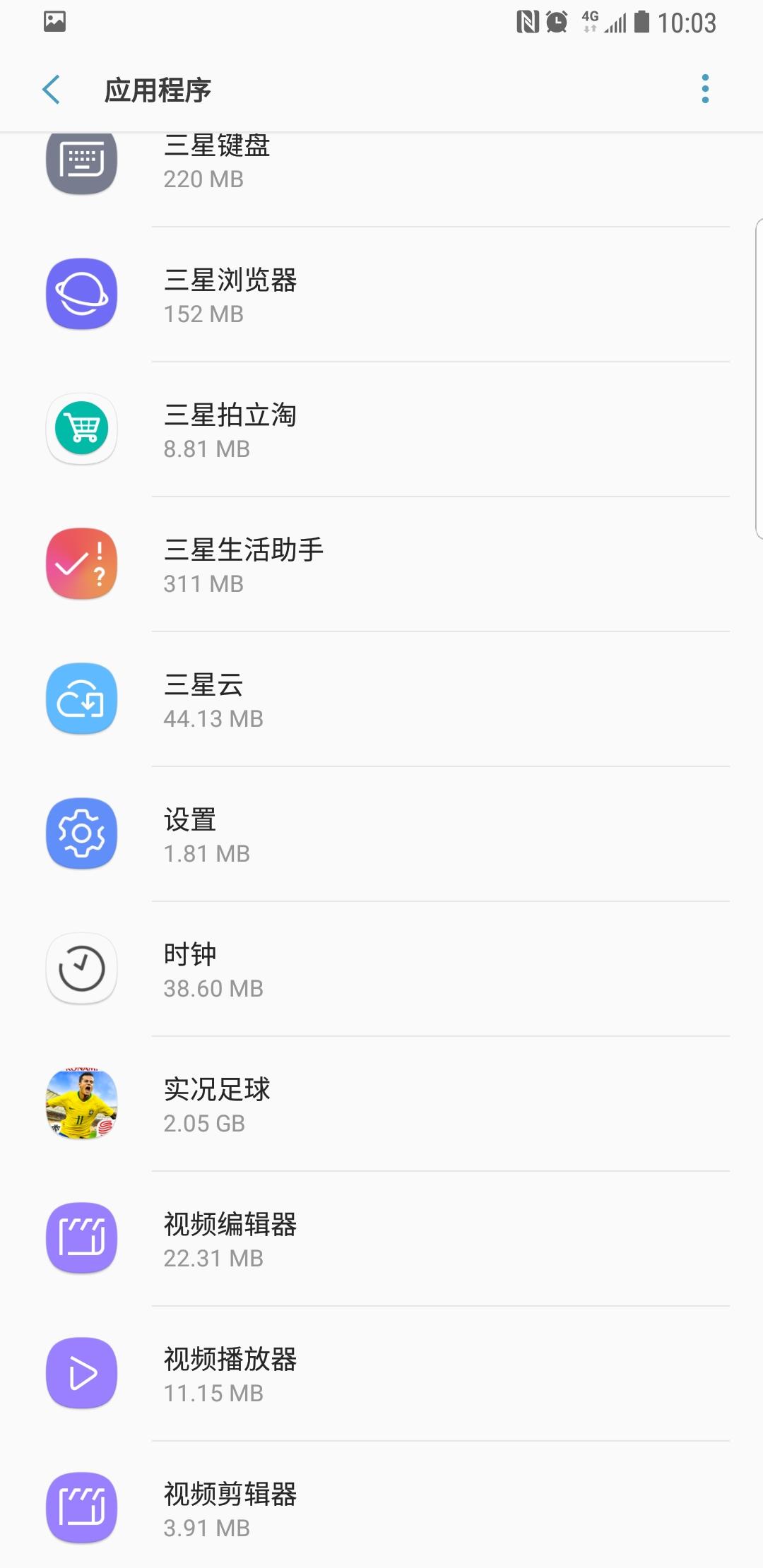Open 实况足球 app details
763x1568 pixels.
click(x=381, y=1104)
